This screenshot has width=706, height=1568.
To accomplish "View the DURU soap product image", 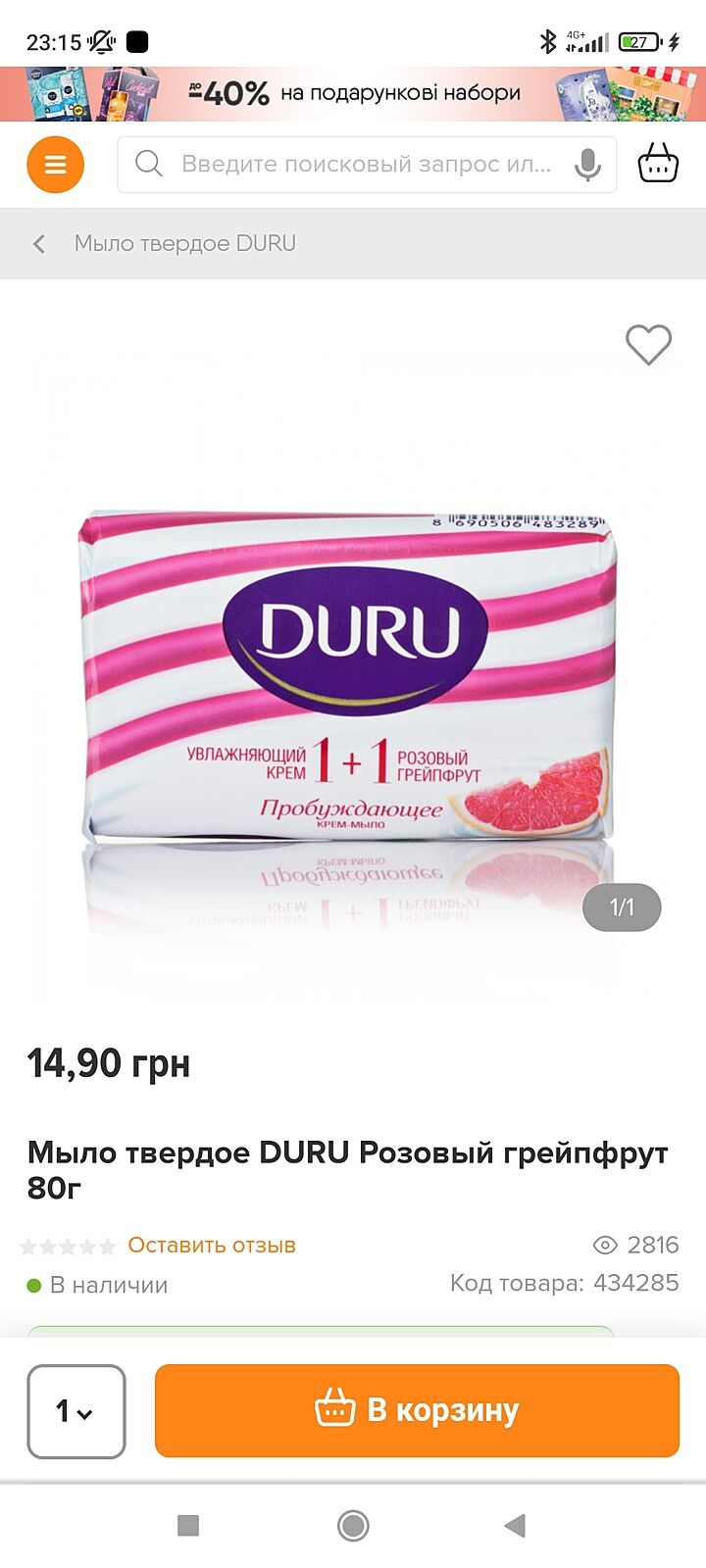I will pyautogui.click(x=348, y=676).
